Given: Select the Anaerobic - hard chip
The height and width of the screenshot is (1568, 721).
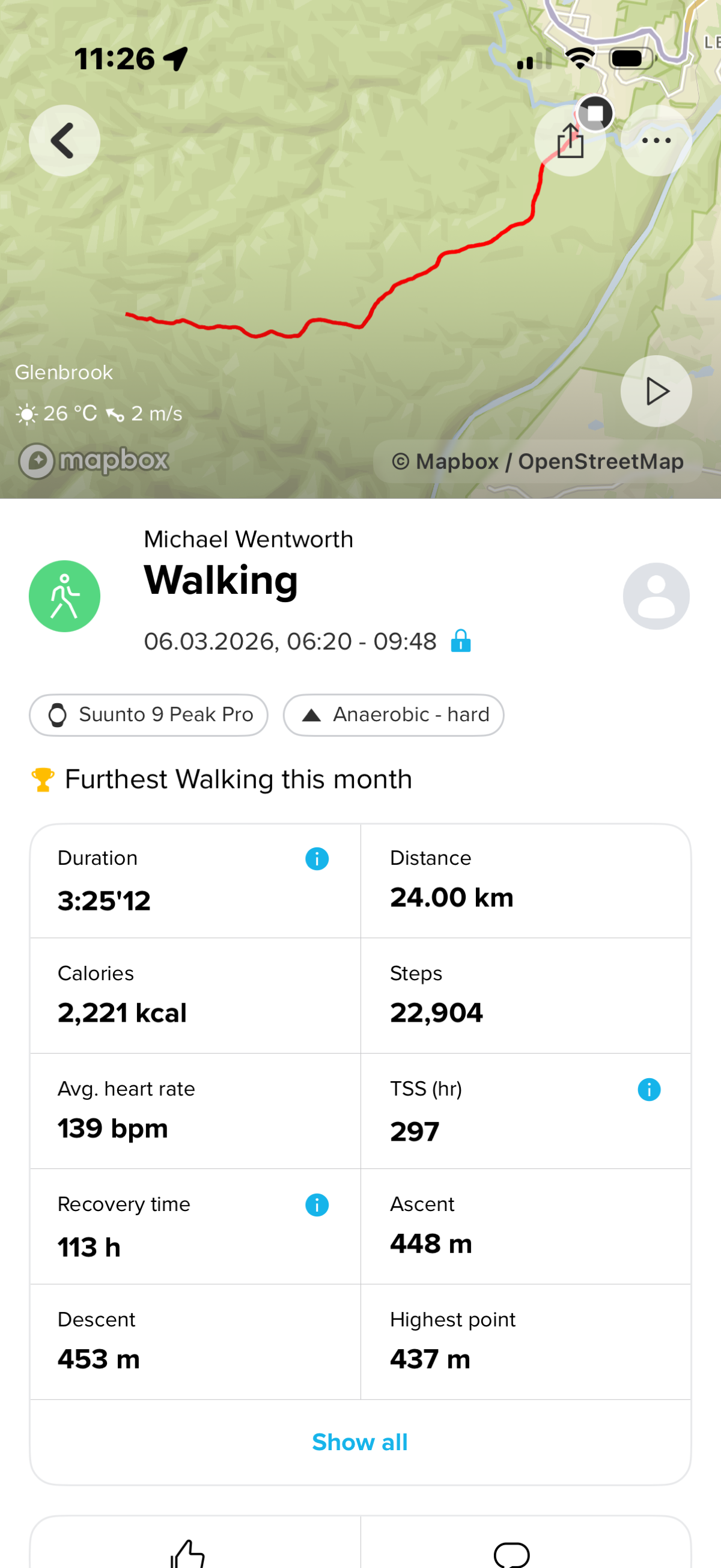Looking at the screenshot, I should pyautogui.click(x=393, y=715).
